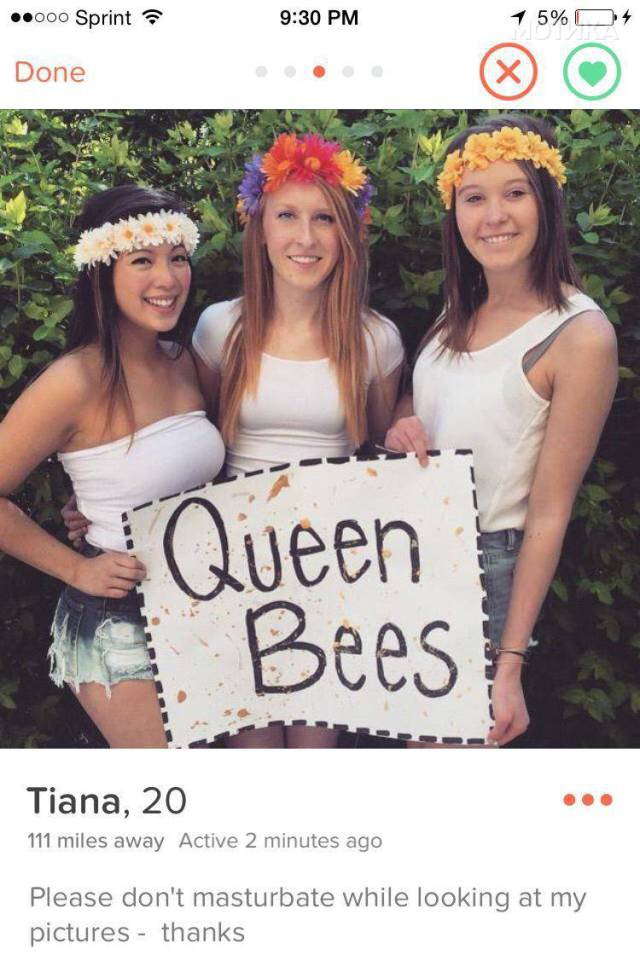The image size is (640, 955).
Task: Like the profile with the green heart
Action: click(591, 73)
